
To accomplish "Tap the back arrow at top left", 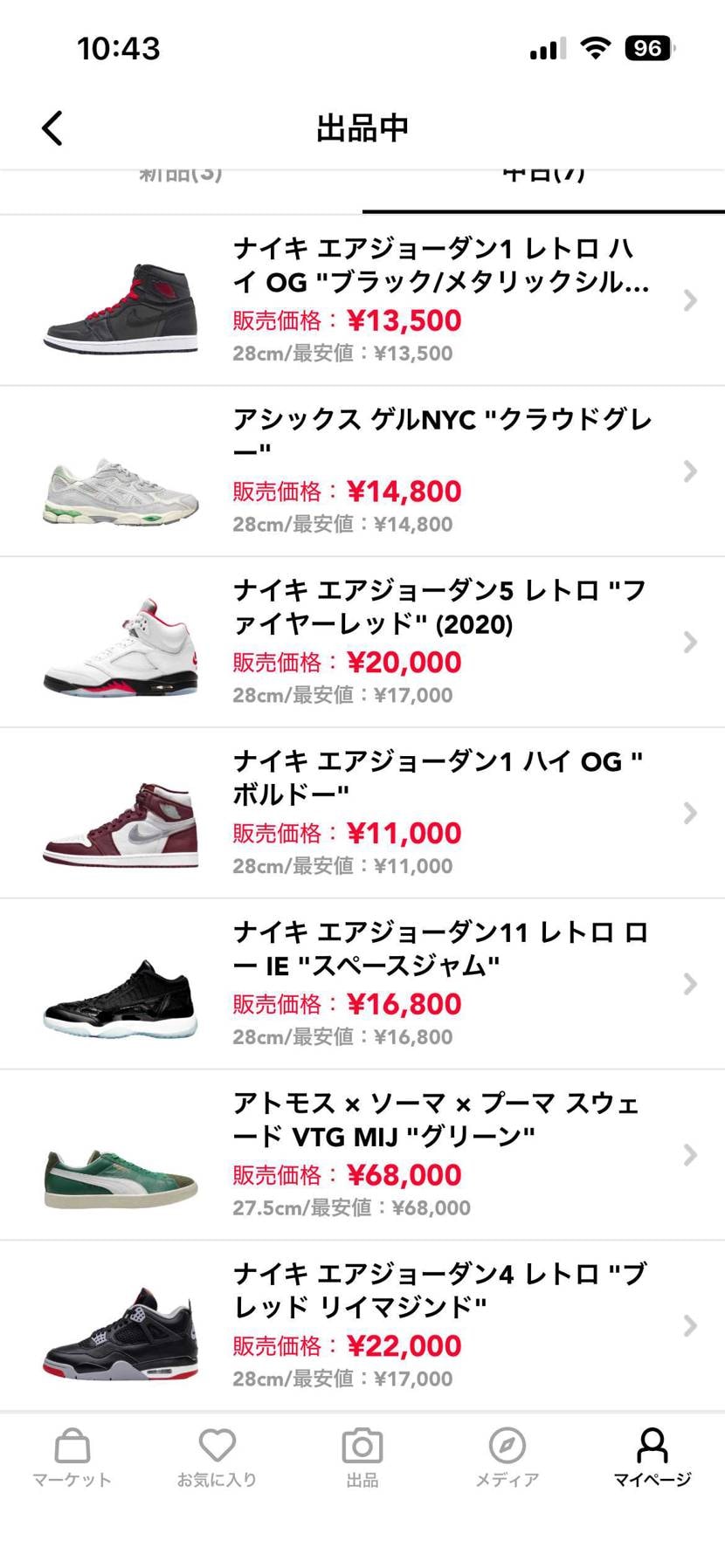I will pos(52,127).
